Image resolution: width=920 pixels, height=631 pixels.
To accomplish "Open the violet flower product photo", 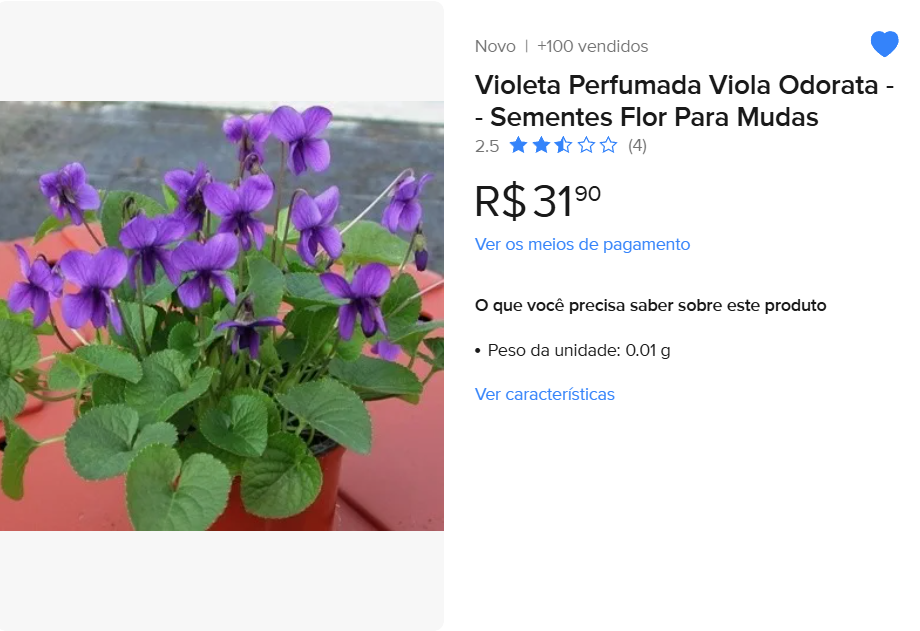I will (x=221, y=316).
